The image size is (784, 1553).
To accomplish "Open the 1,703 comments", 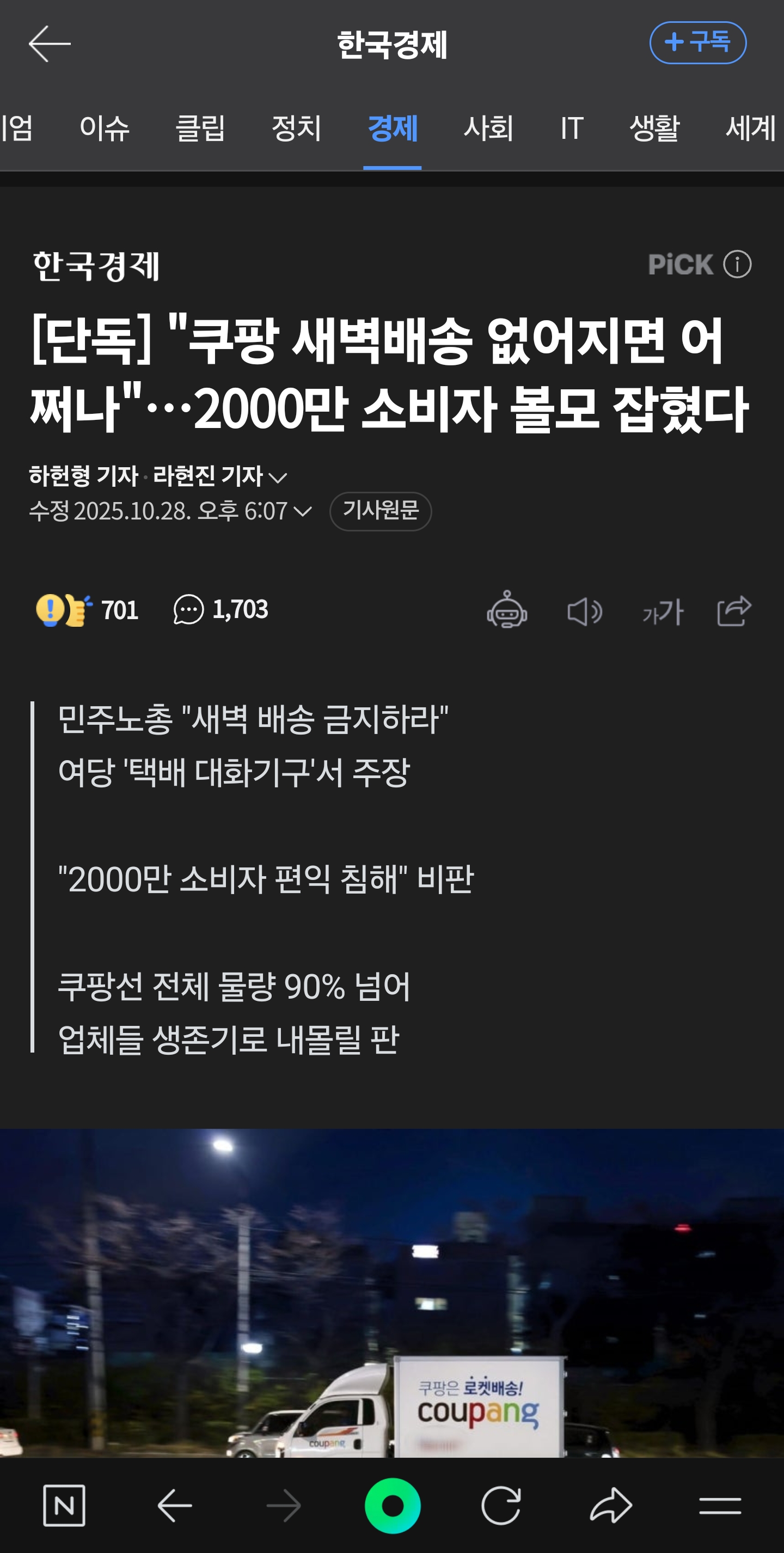I will coord(220,609).
